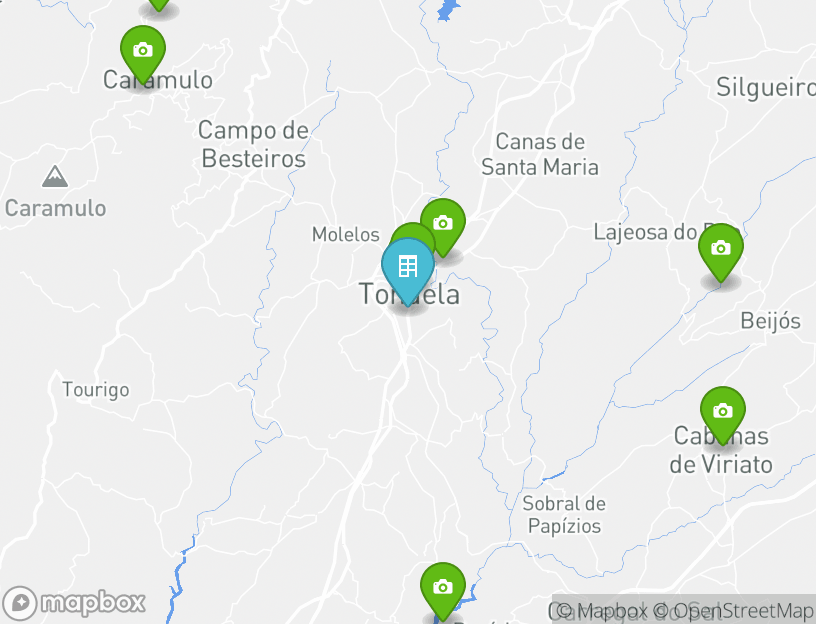
Task: Tap the blue building marker at Tondela
Action: 407,267
